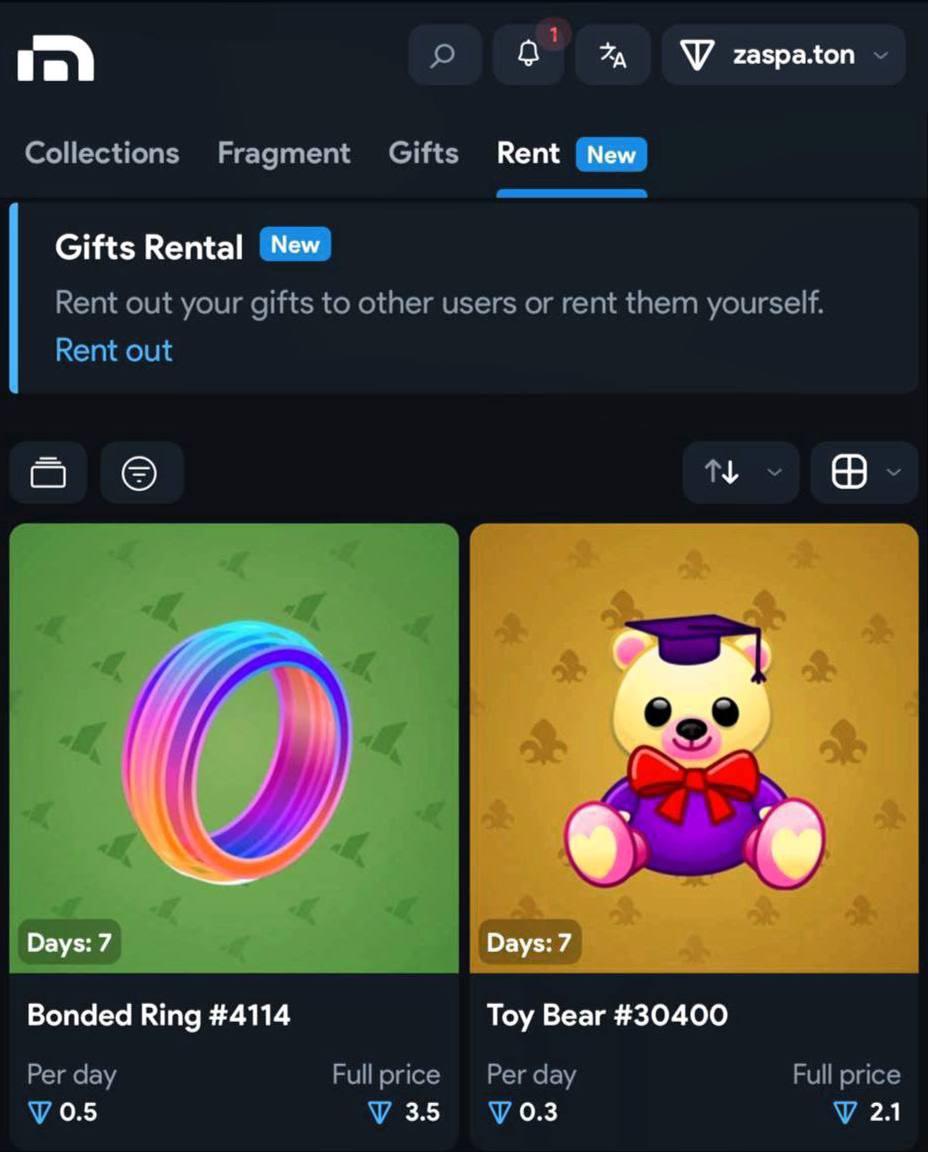The image size is (928, 1152).
Task: Open the notifications bell
Action: pos(528,56)
